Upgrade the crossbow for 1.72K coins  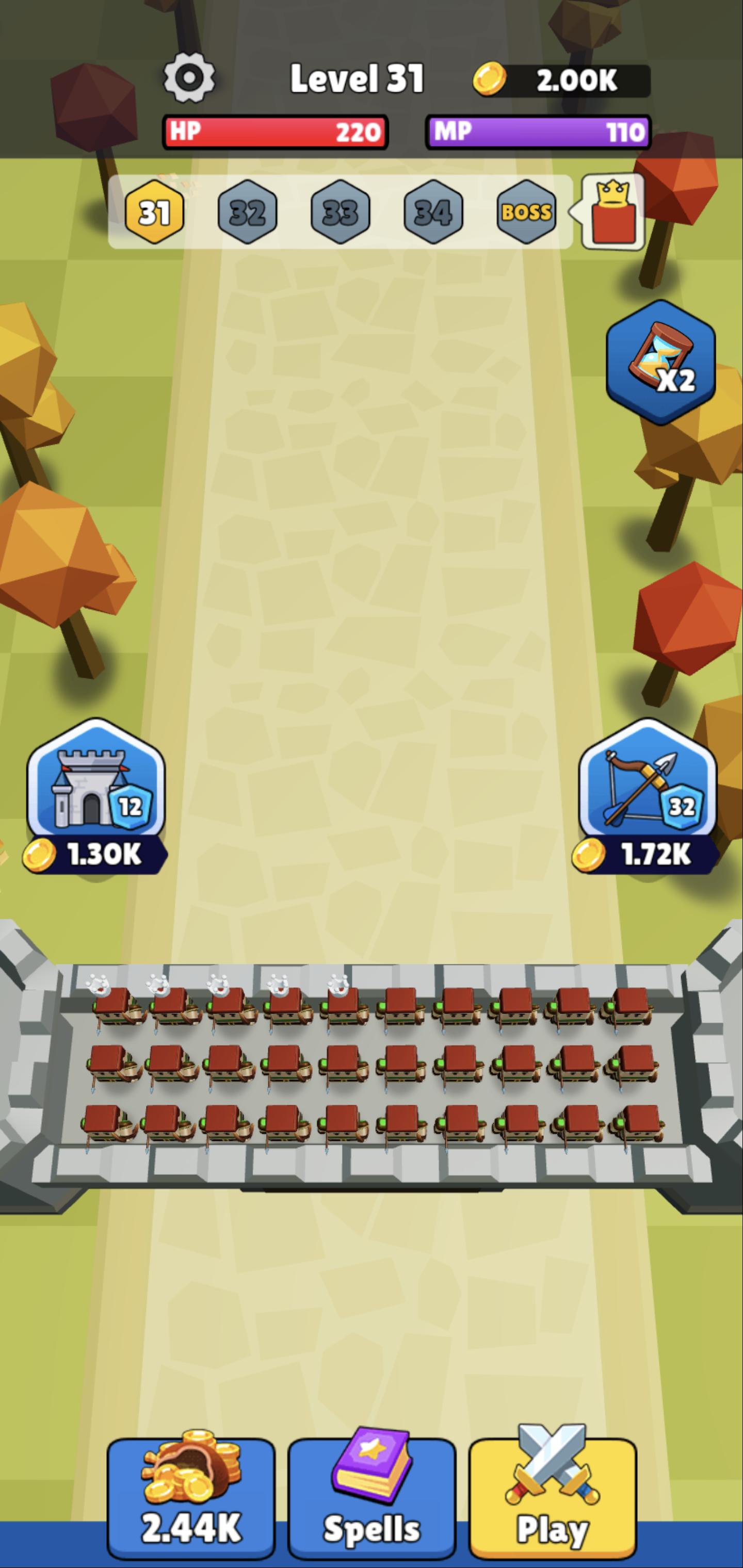[x=647, y=796]
